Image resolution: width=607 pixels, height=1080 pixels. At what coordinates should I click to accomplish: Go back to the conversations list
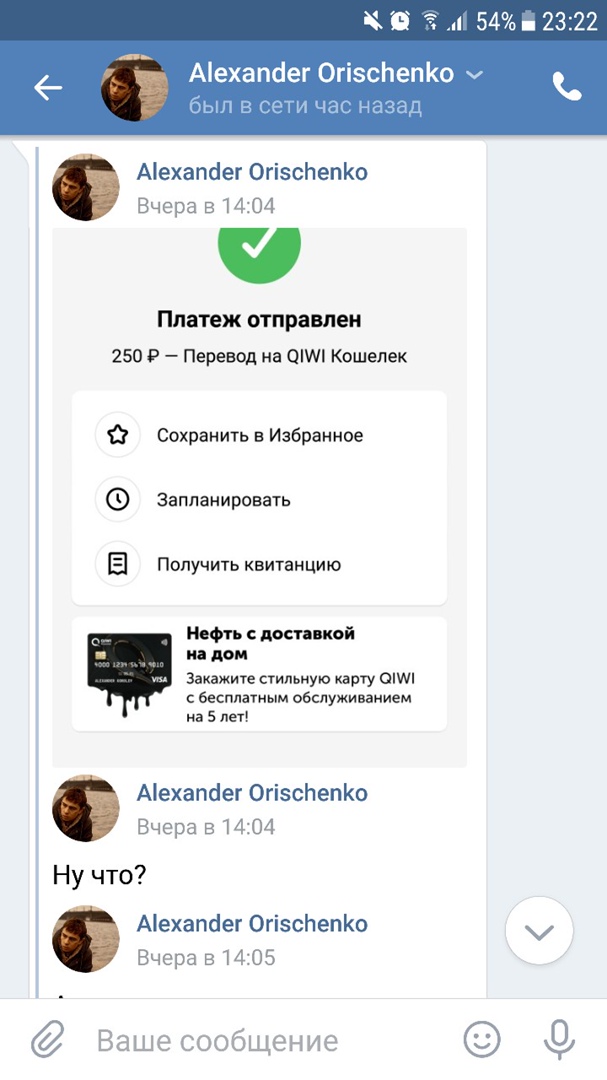click(48, 88)
